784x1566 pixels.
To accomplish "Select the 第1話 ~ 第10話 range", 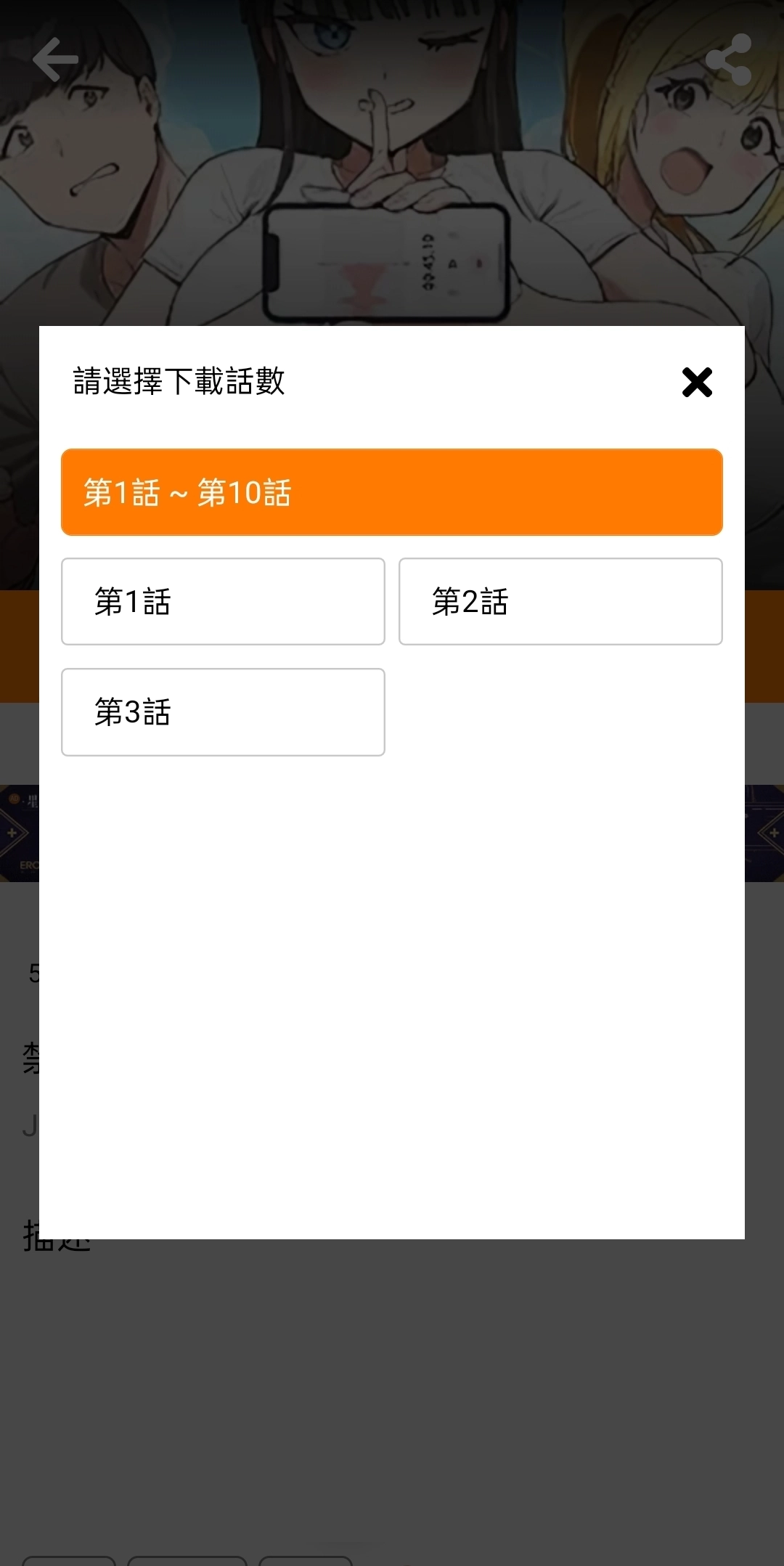I will tap(392, 492).
